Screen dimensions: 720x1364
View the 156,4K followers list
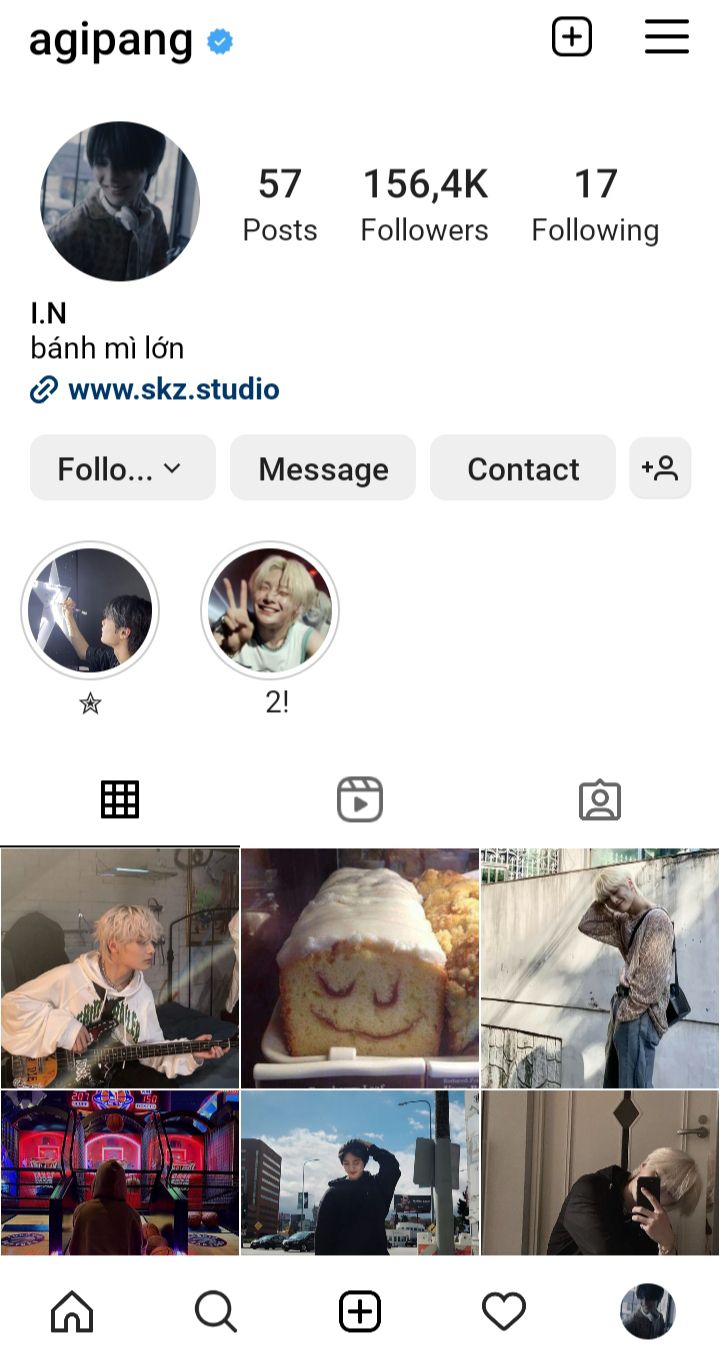(425, 205)
